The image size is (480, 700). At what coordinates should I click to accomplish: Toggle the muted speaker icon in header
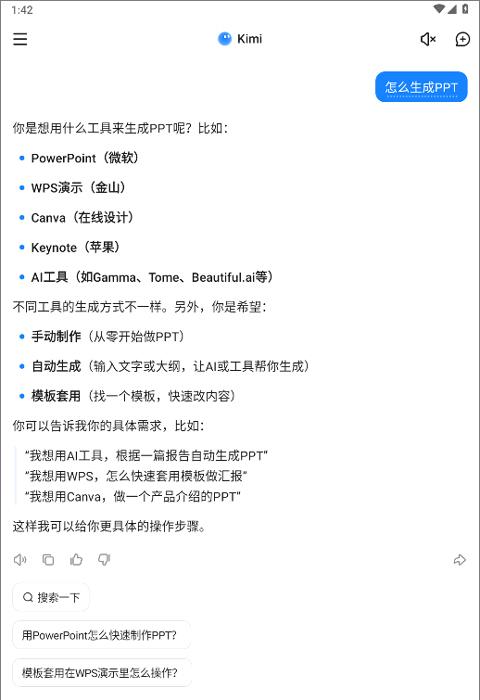(x=428, y=39)
